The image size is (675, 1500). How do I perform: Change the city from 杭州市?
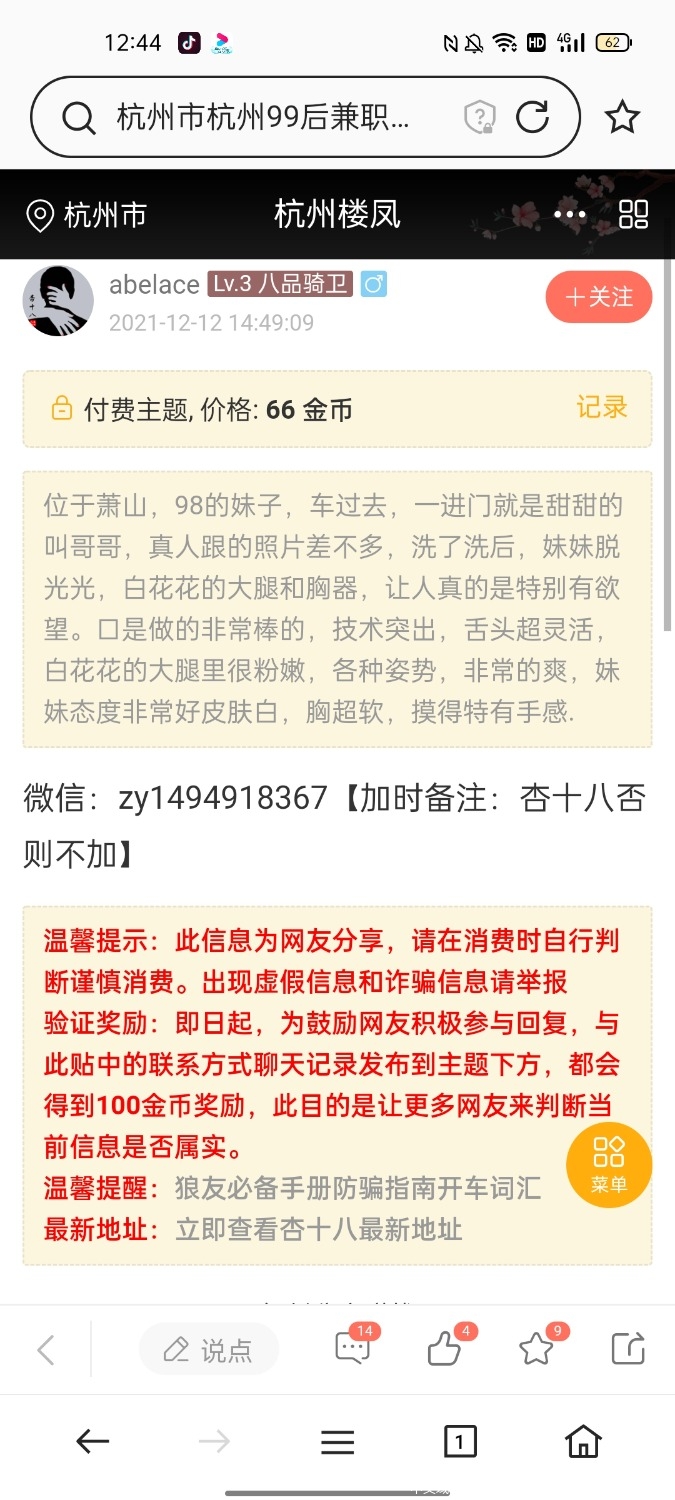[86, 215]
